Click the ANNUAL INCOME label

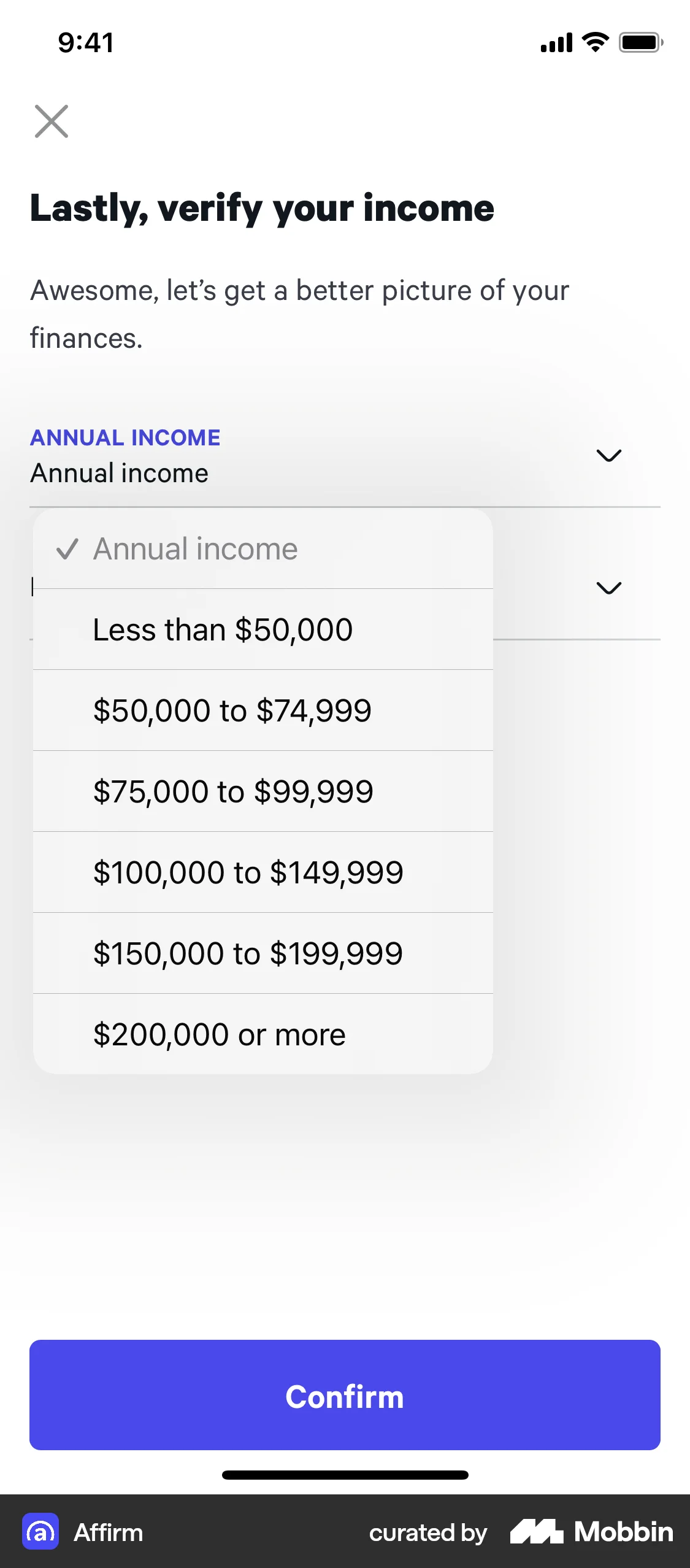[x=125, y=437]
